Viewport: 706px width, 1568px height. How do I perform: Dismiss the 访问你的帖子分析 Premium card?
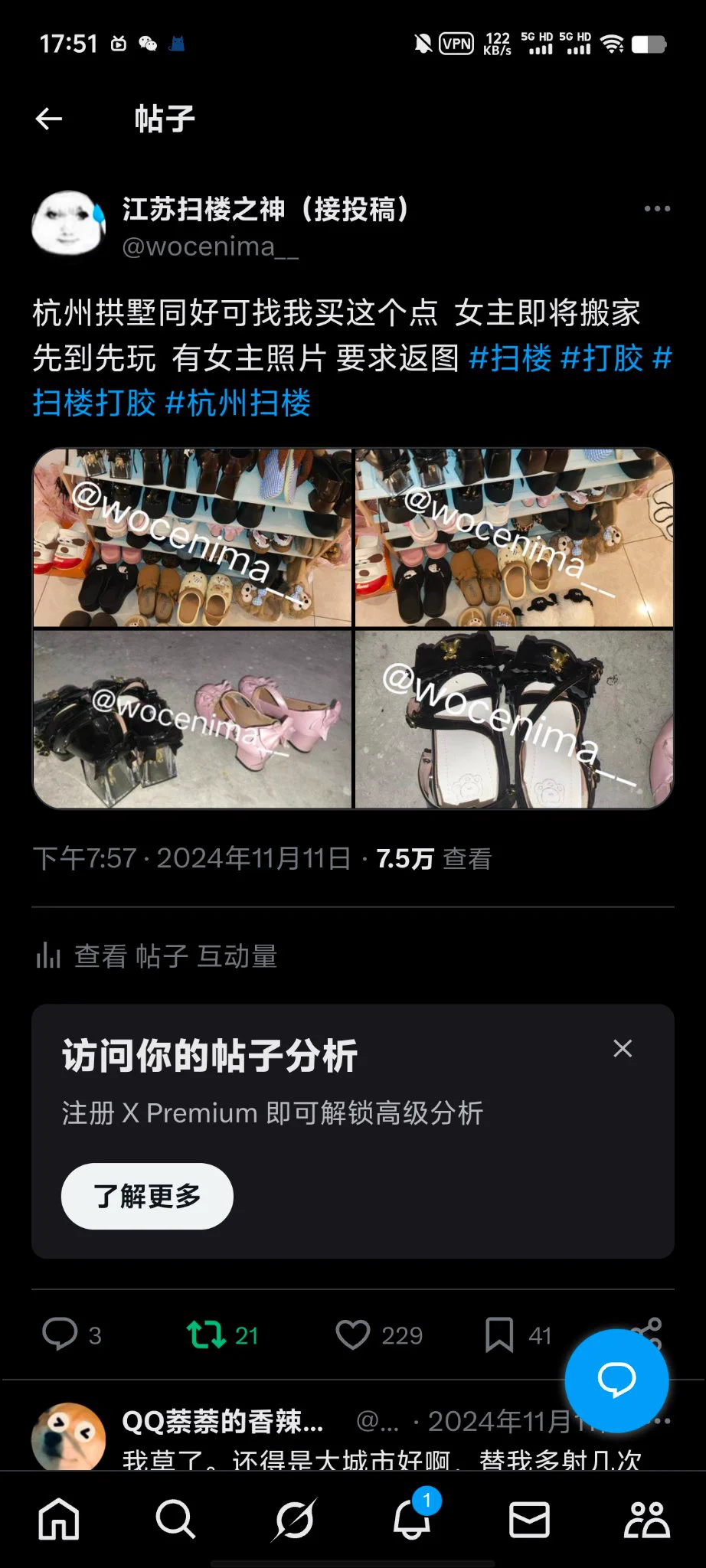tap(623, 1048)
